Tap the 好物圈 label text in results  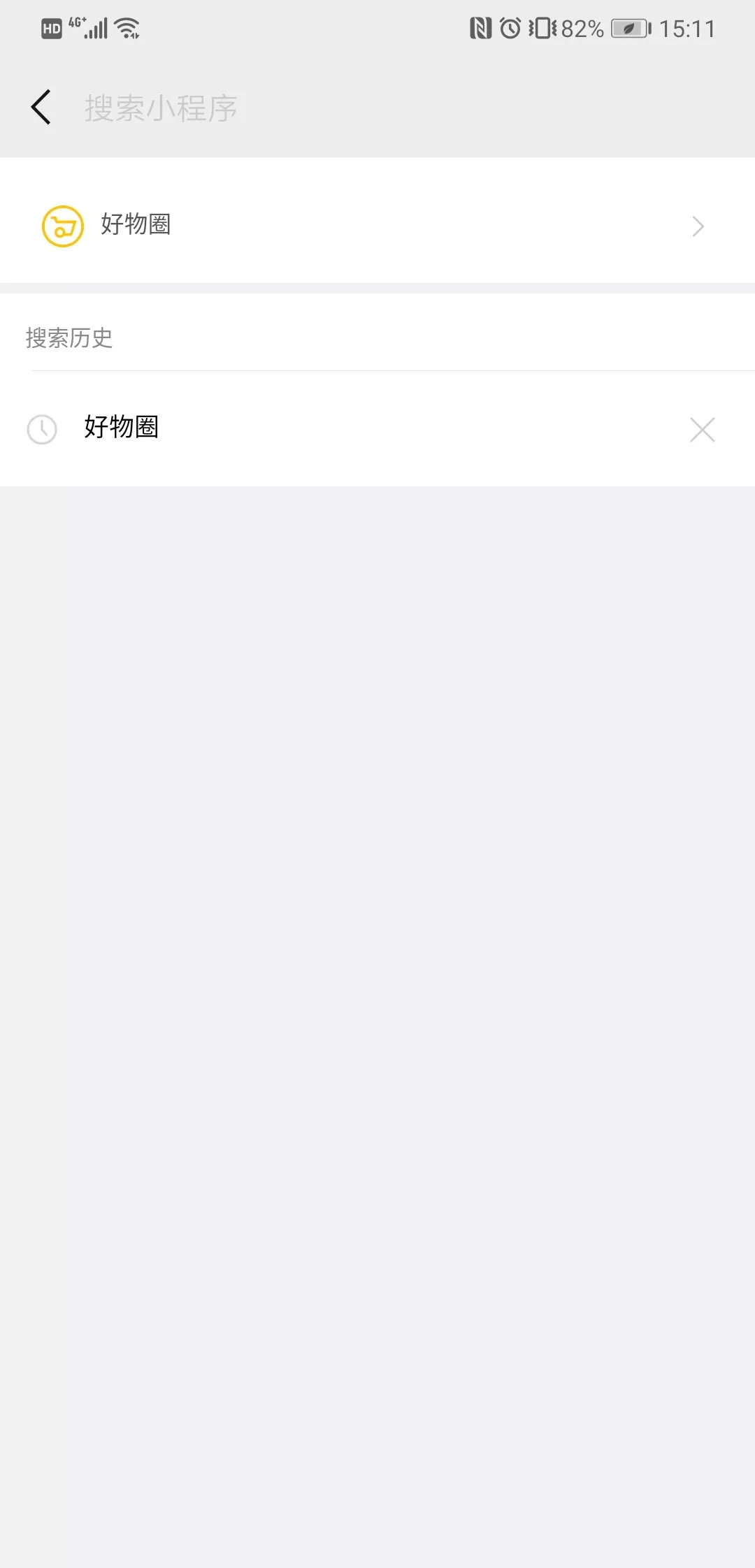(x=136, y=225)
